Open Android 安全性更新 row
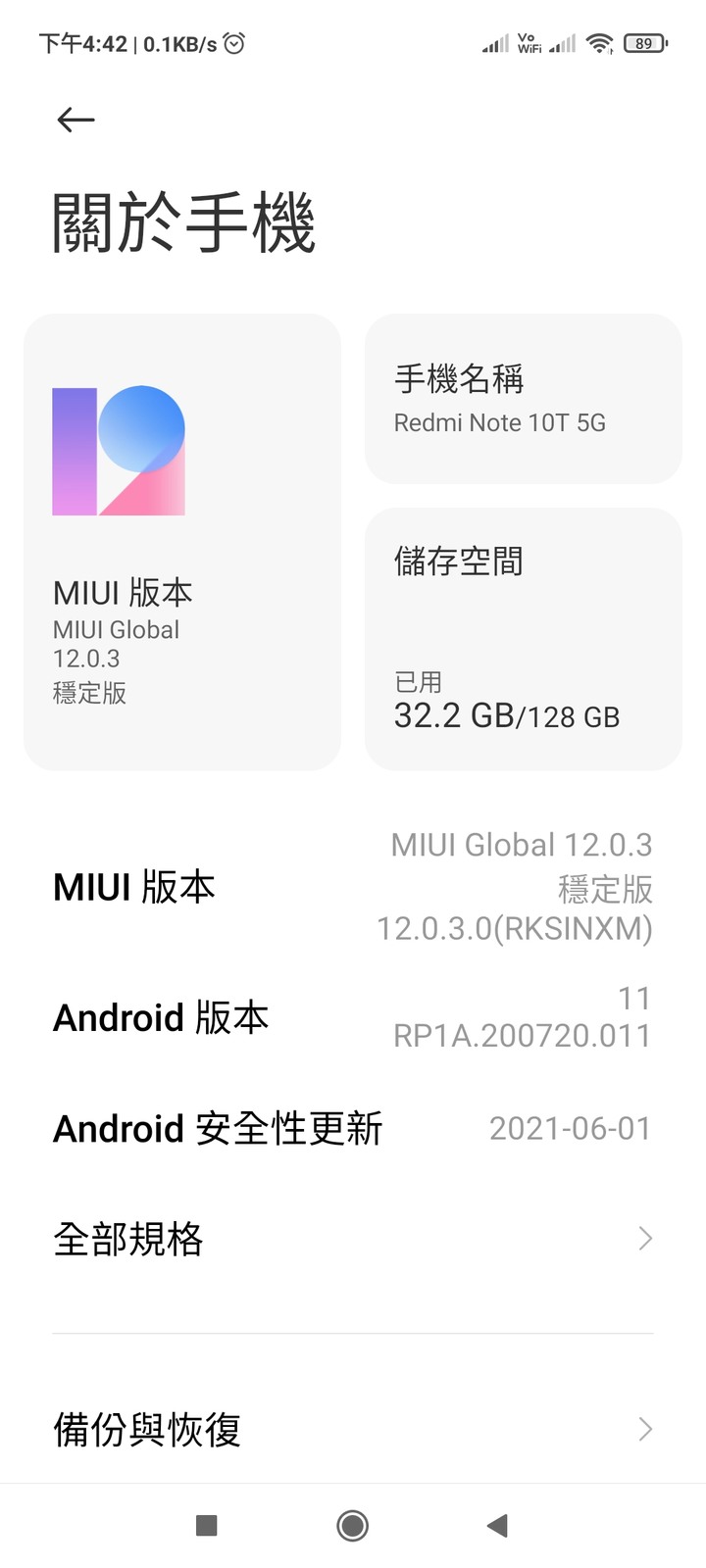The height and width of the screenshot is (1568, 706). pyautogui.click(x=353, y=1128)
